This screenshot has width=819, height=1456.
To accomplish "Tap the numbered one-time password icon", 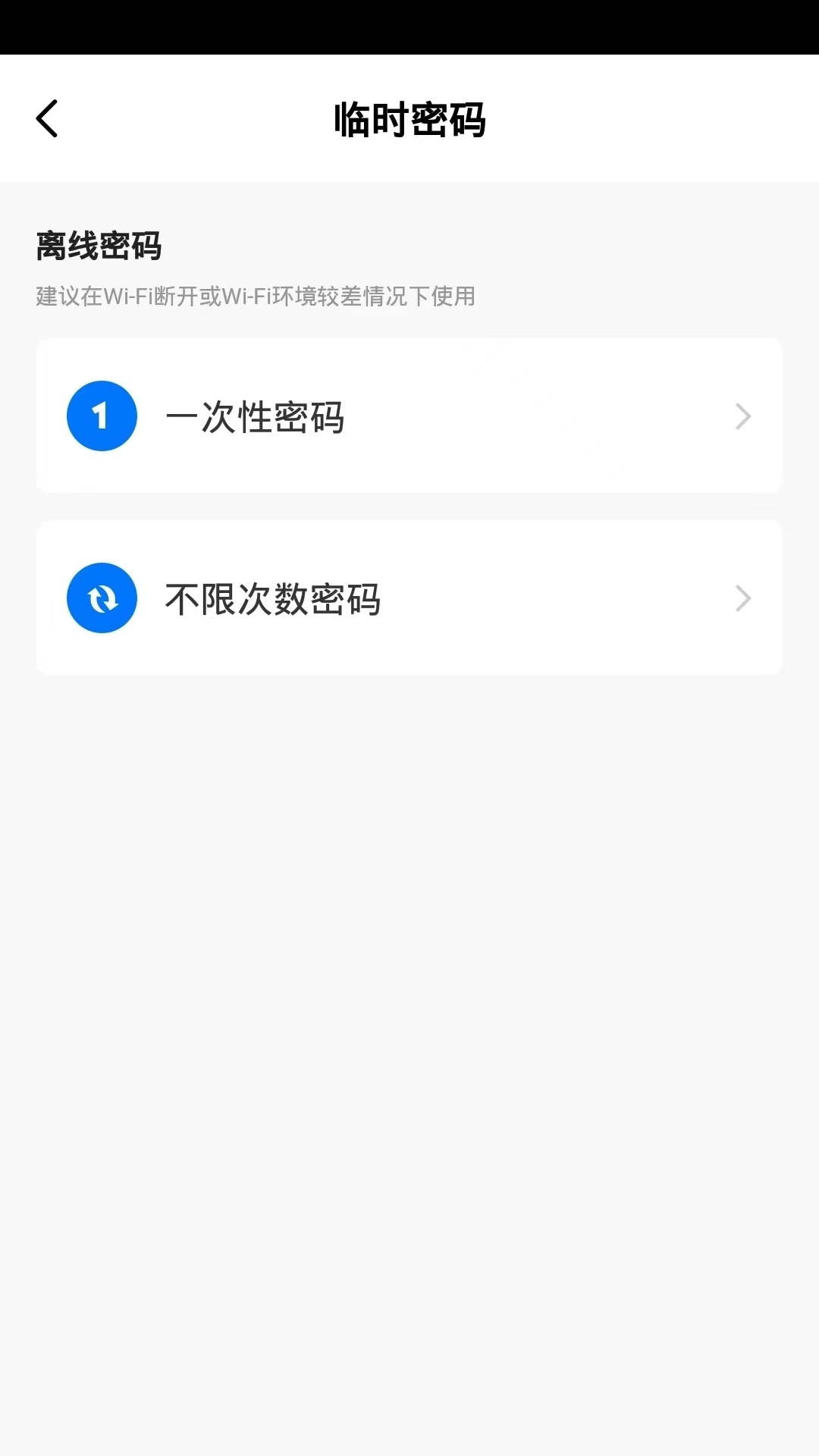I will pyautogui.click(x=101, y=416).
